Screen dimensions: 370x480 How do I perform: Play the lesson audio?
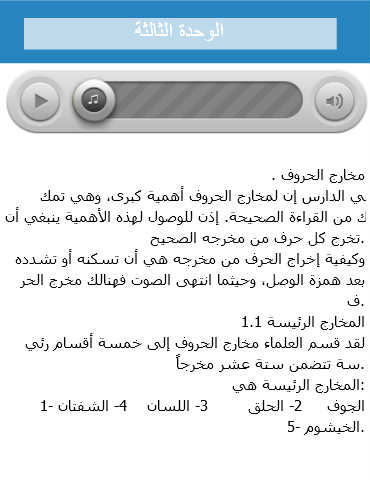(x=40, y=100)
